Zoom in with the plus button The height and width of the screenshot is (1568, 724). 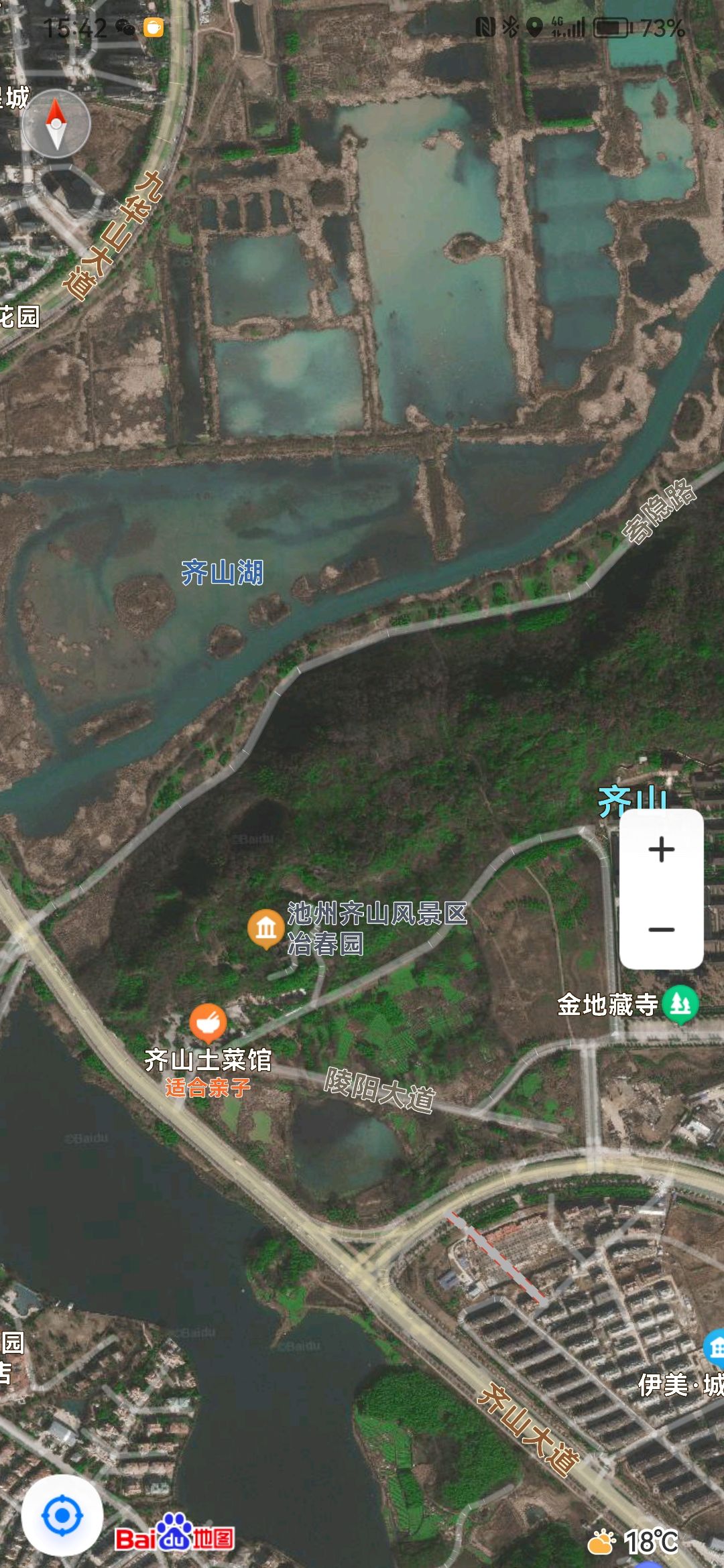pos(661,850)
